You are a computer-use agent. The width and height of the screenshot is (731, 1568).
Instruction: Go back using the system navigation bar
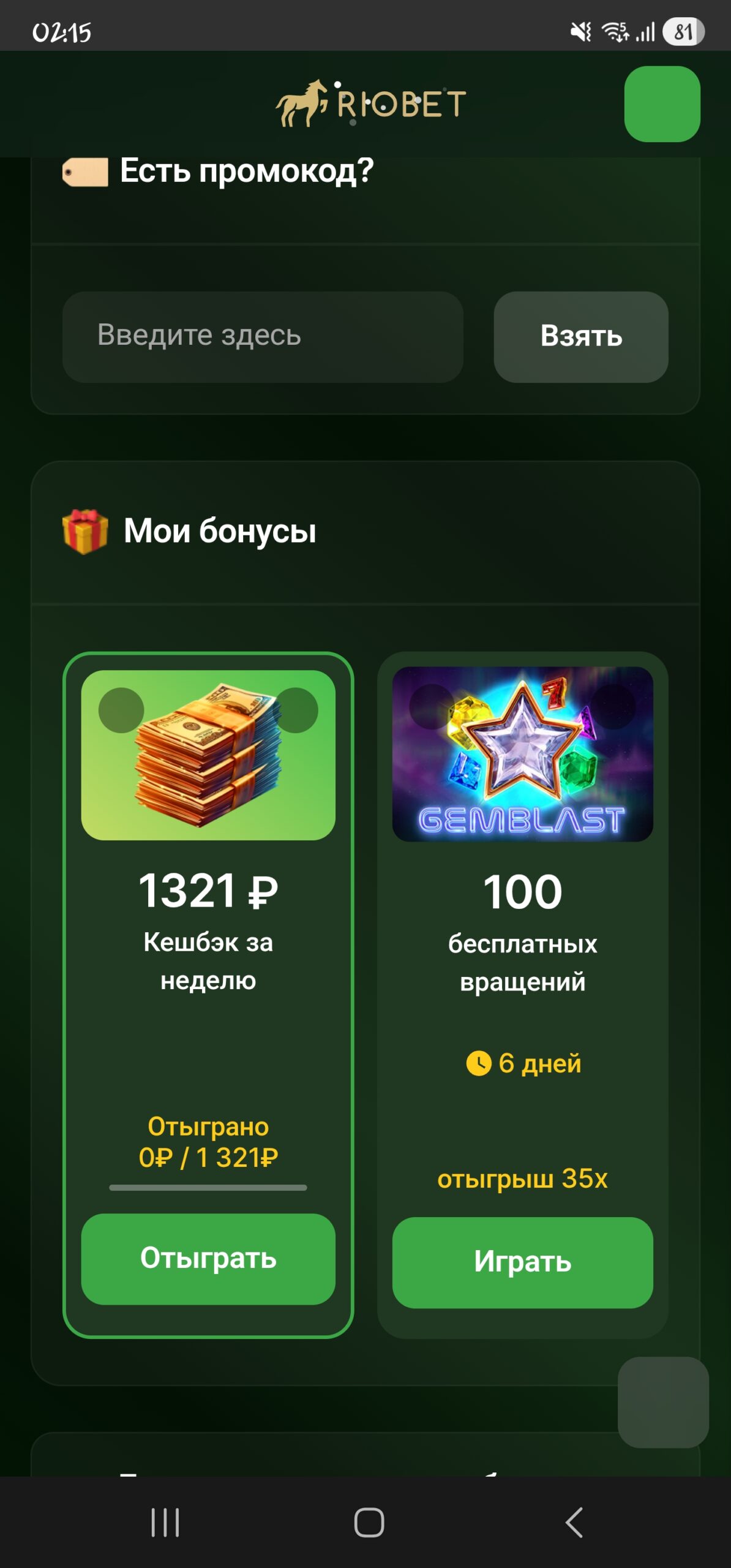pos(573,1522)
